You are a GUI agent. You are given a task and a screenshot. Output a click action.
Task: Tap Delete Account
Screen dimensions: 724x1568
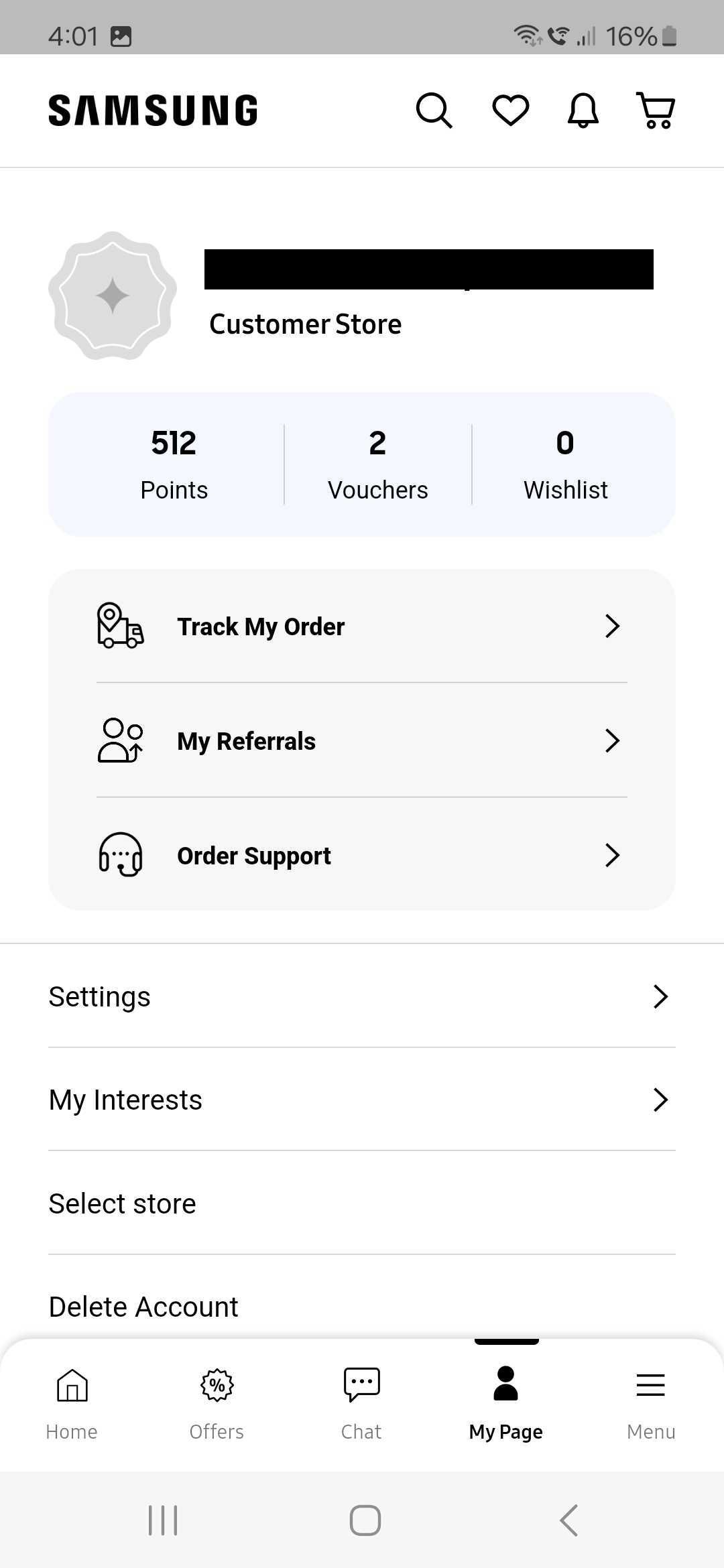click(x=362, y=1307)
